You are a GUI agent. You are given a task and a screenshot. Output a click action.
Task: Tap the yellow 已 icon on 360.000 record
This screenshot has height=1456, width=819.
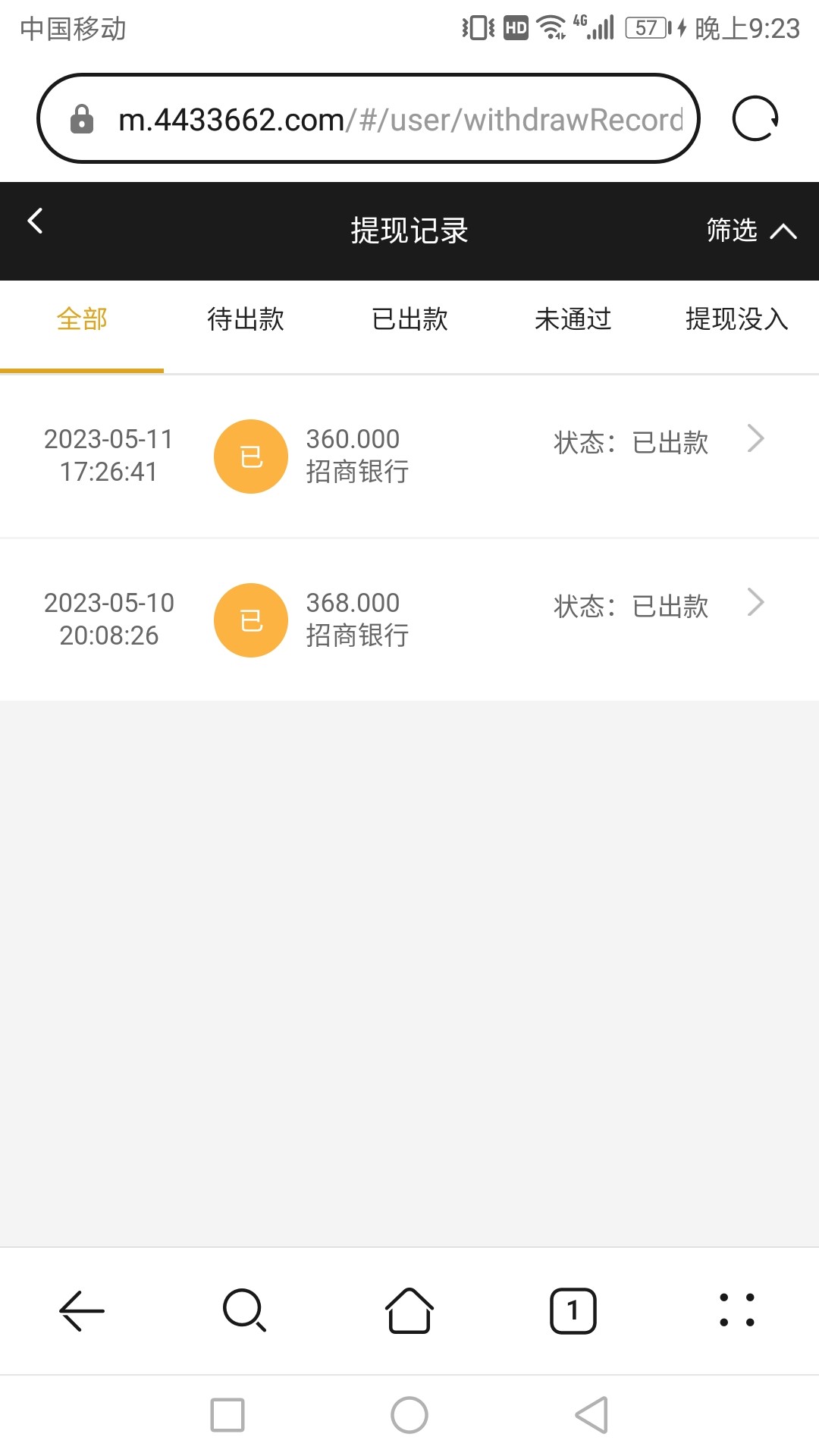[251, 456]
